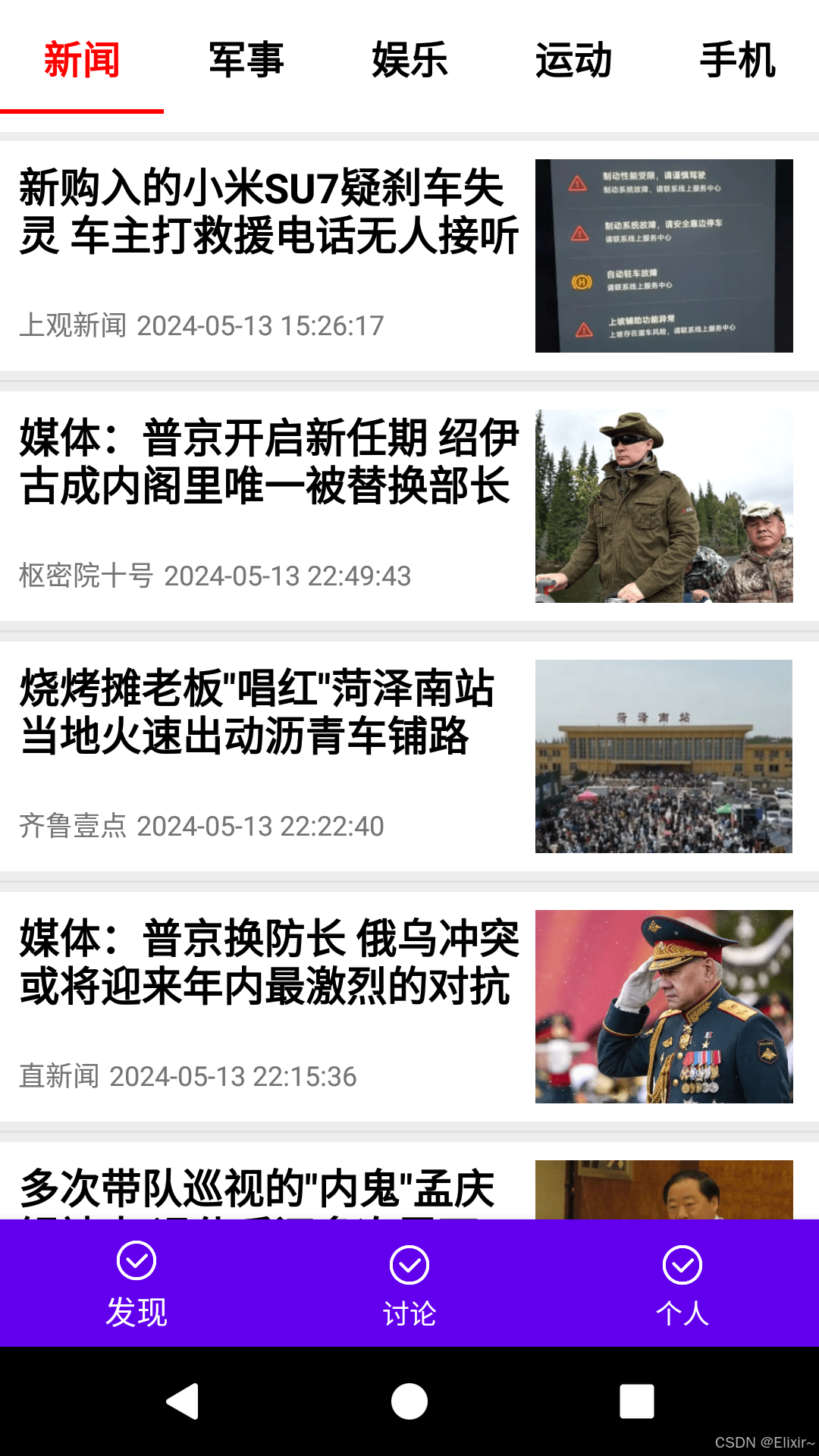The width and height of the screenshot is (819, 1456).
Task: Select the 娱乐 tab
Action: [x=409, y=61]
